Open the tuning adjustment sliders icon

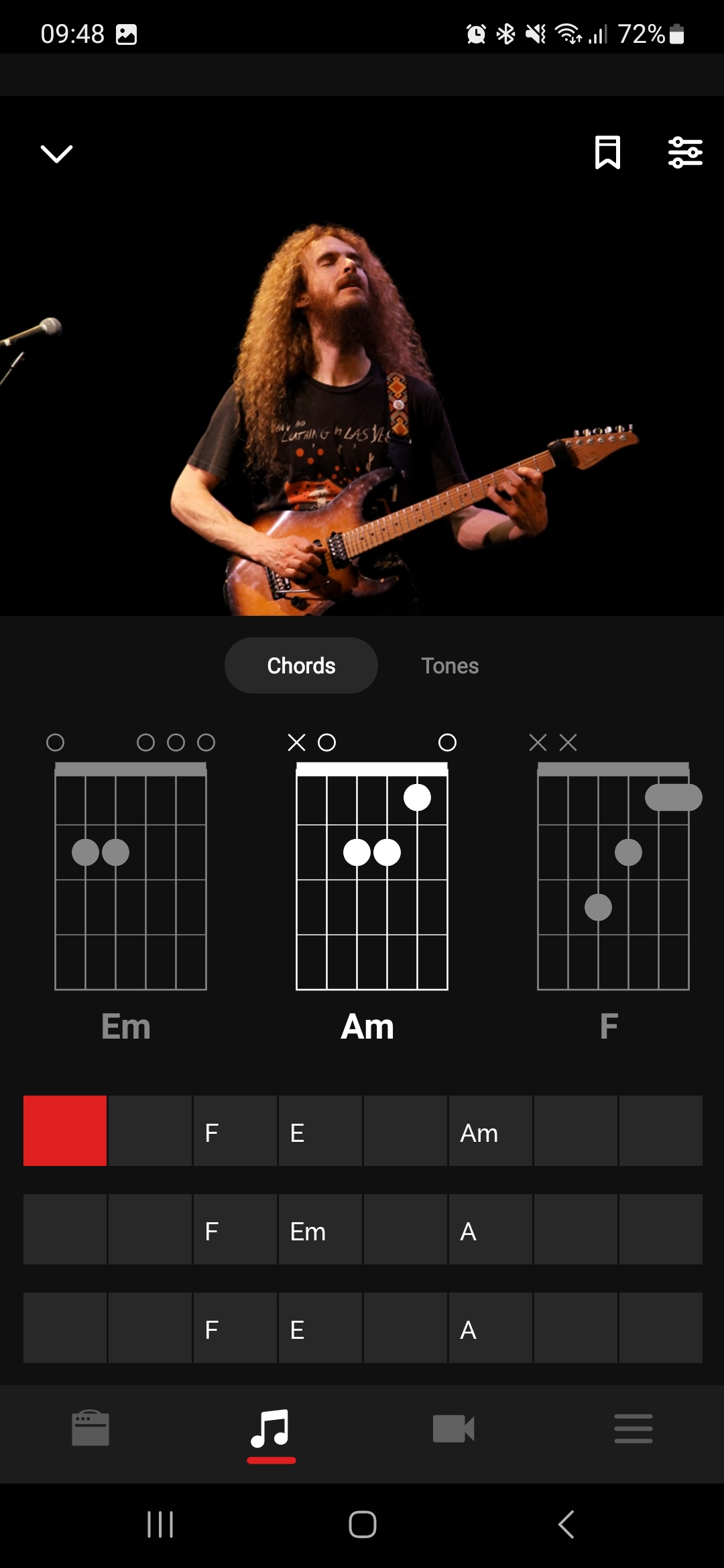686,153
